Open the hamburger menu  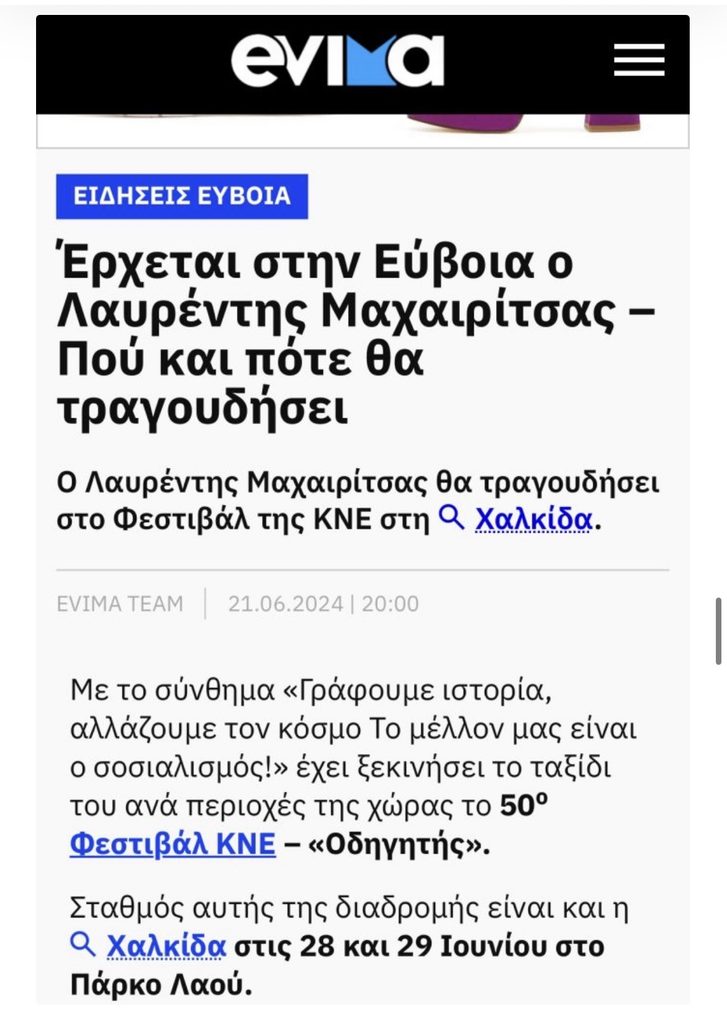(639, 60)
